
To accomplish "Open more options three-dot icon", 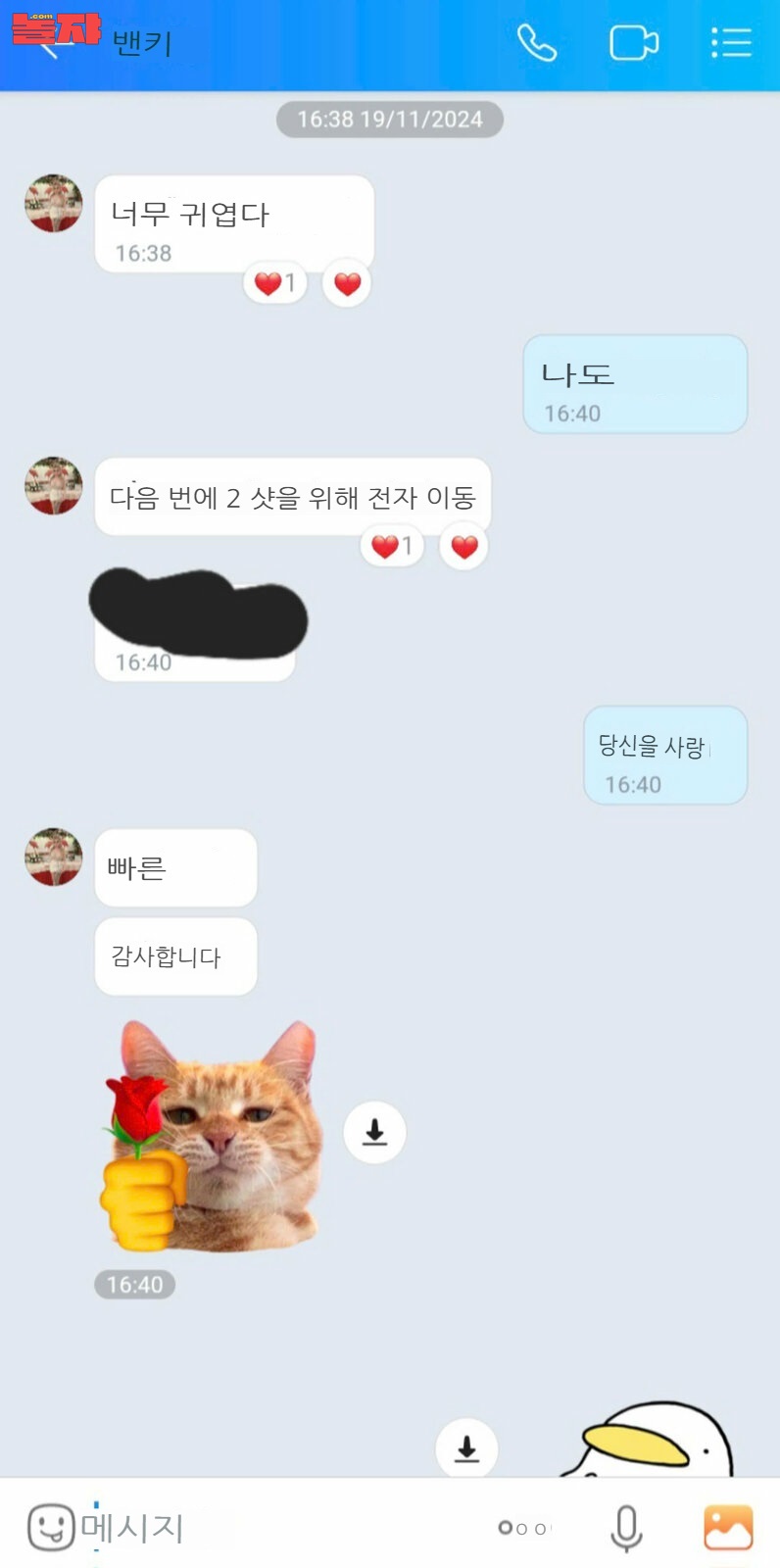I will [523, 1528].
